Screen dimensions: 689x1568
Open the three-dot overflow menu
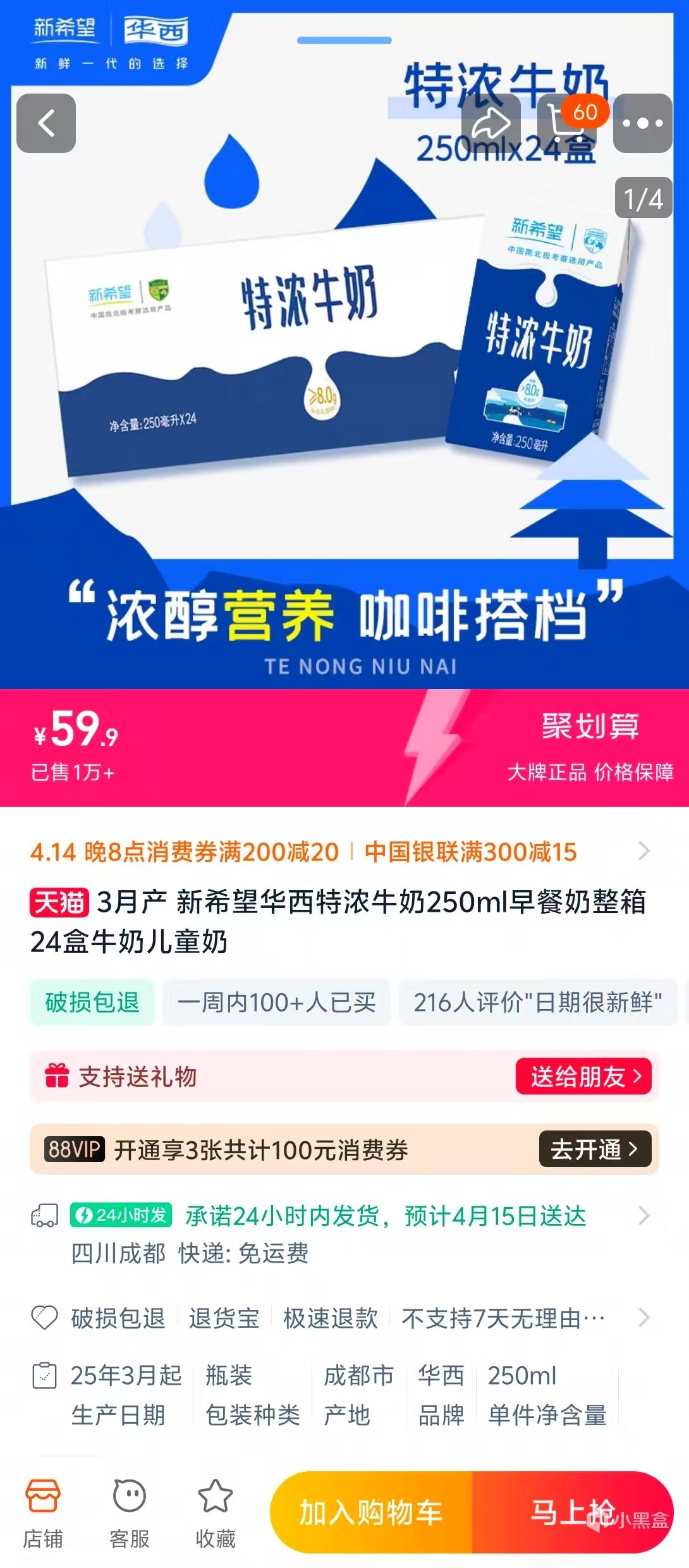(642, 123)
